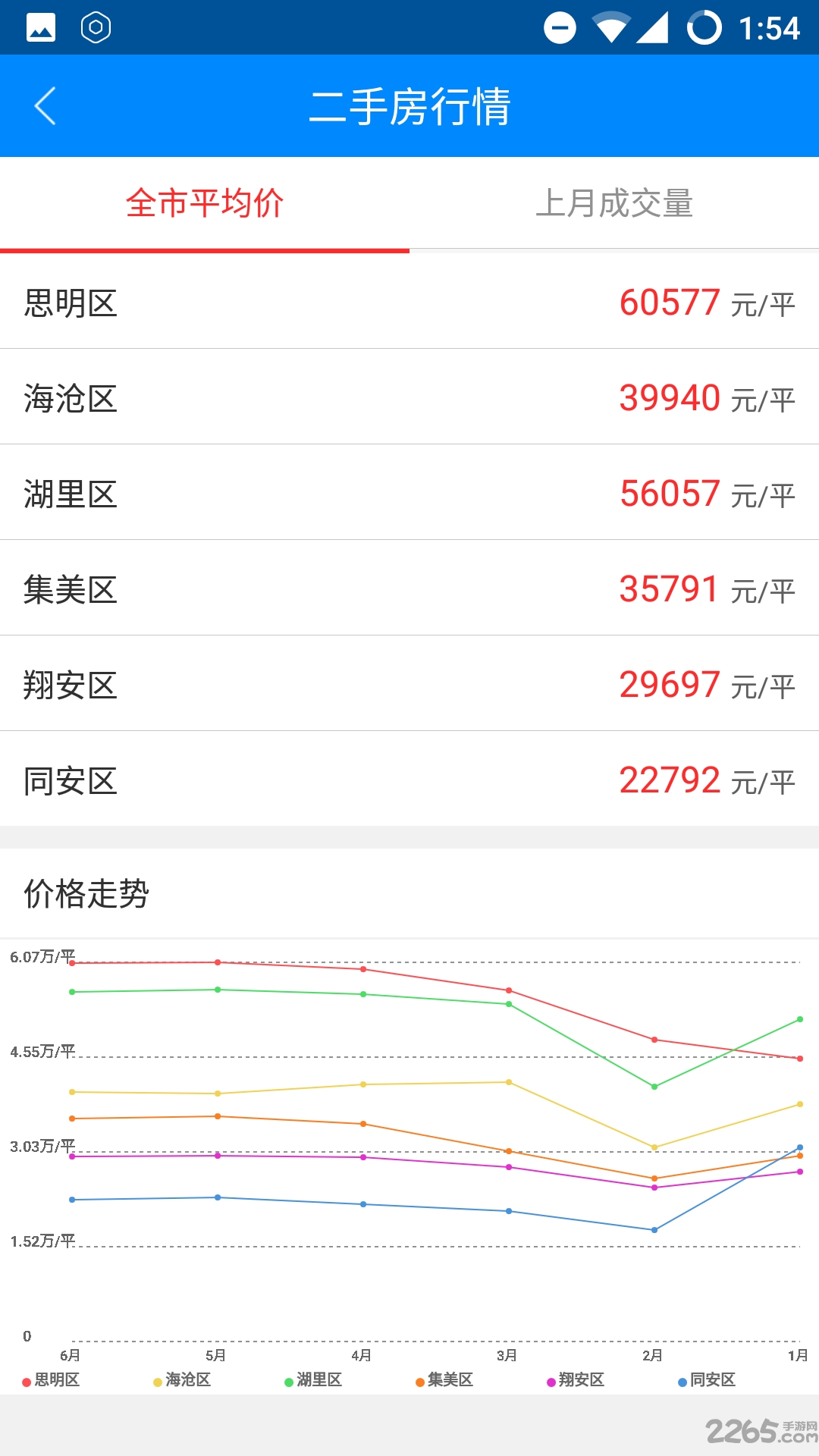Open the 同安区 price row
Viewport: 819px width, 1456px height.
click(x=409, y=779)
